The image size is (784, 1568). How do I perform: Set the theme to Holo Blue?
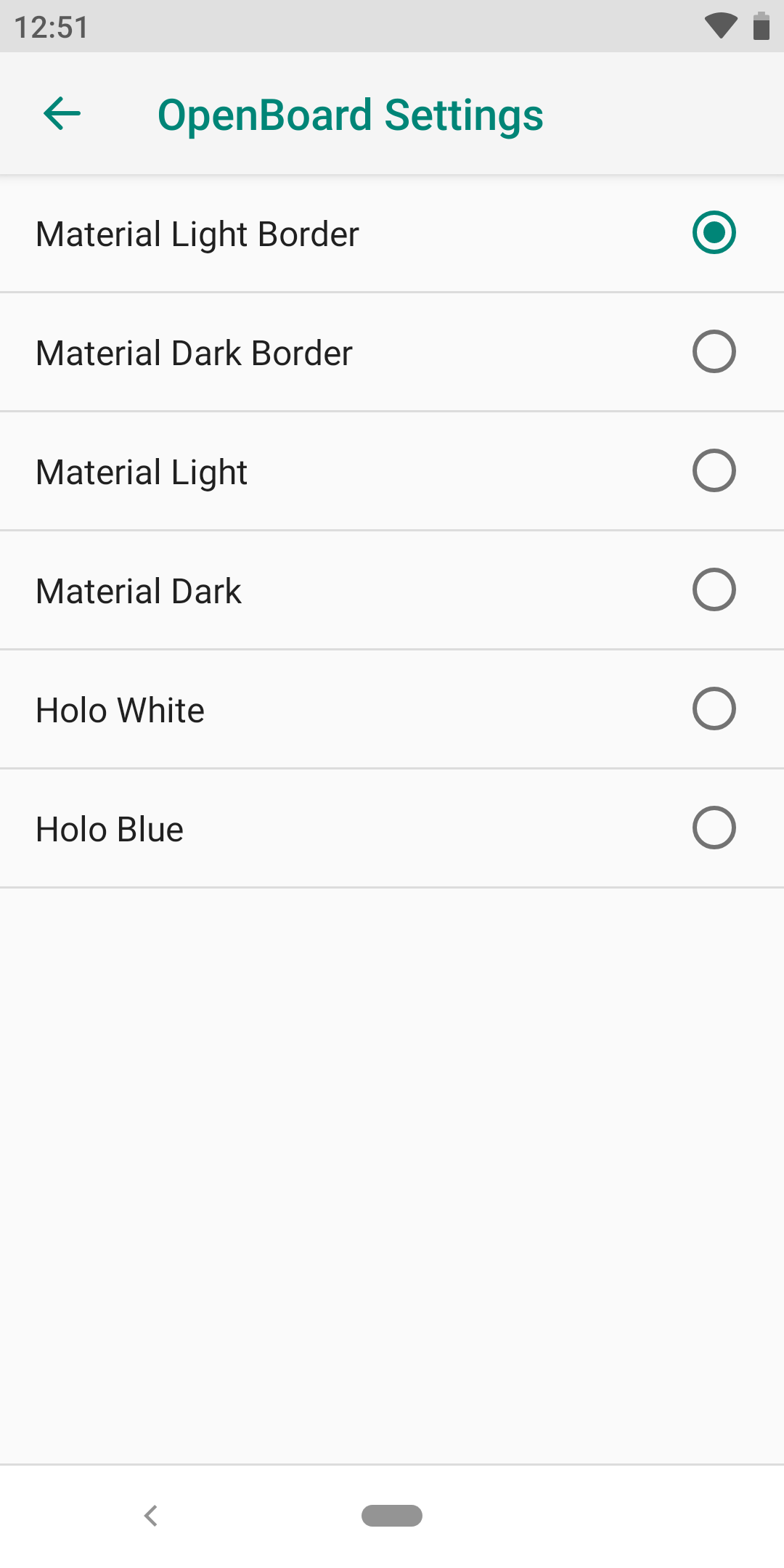392,829
